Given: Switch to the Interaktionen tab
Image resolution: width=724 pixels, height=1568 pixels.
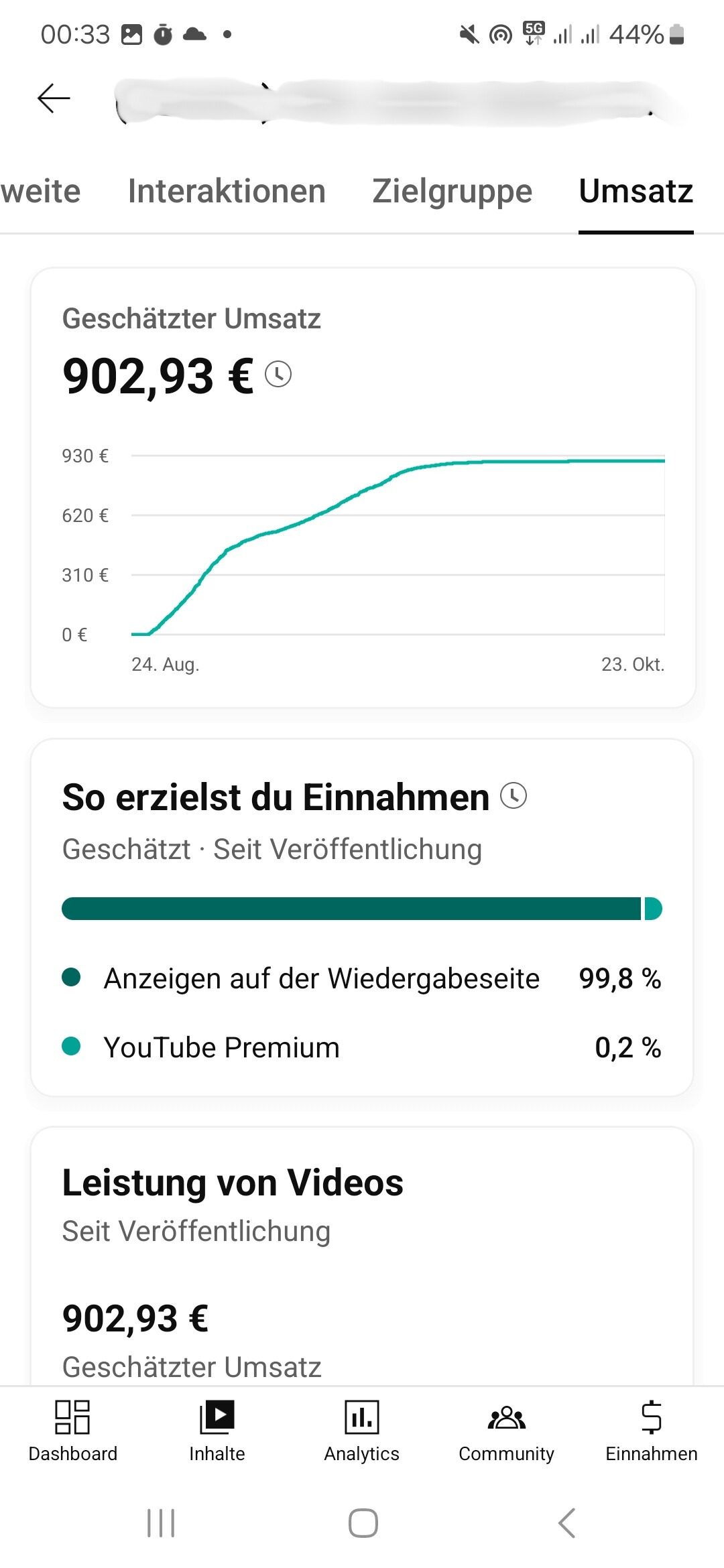Looking at the screenshot, I should 227,192.
